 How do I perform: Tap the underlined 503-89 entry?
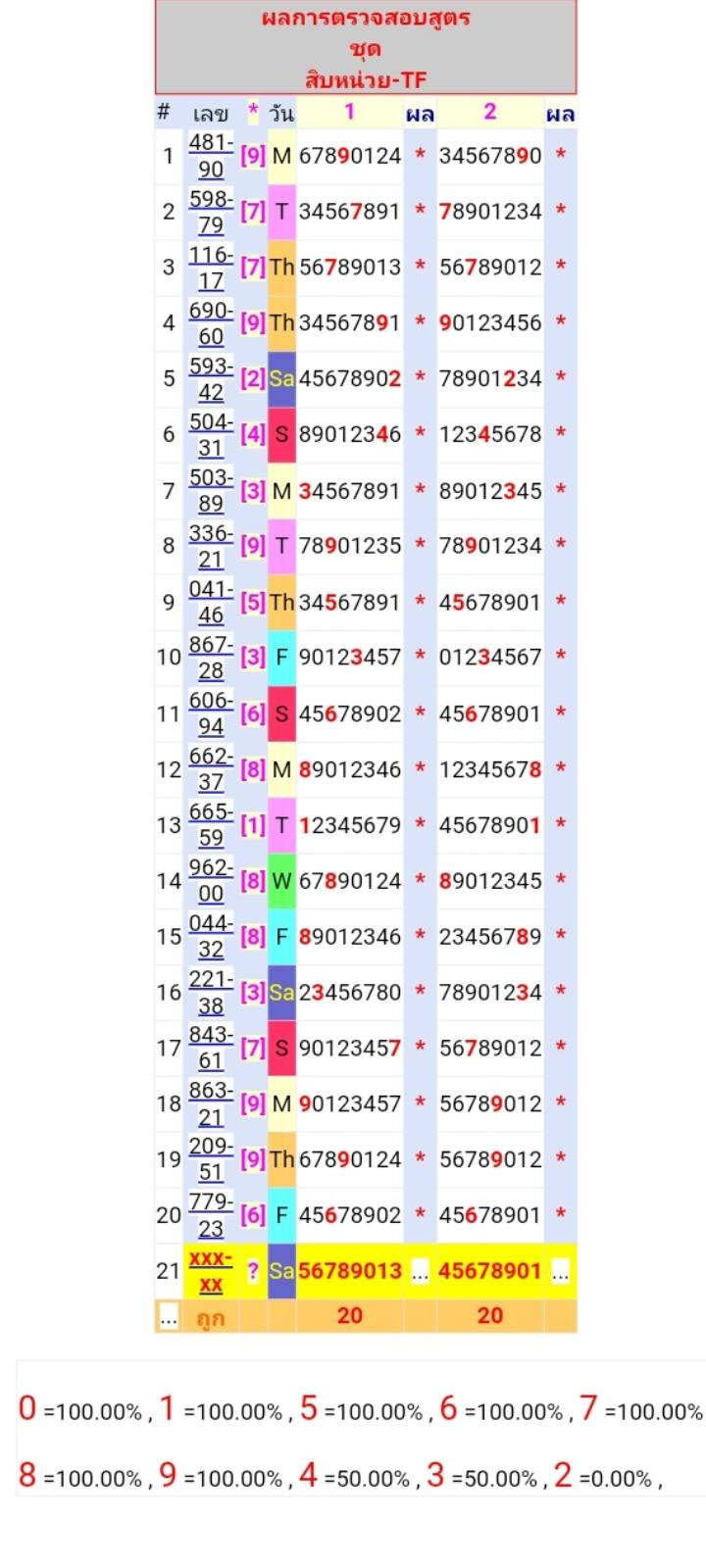click(x=211, y=490)
